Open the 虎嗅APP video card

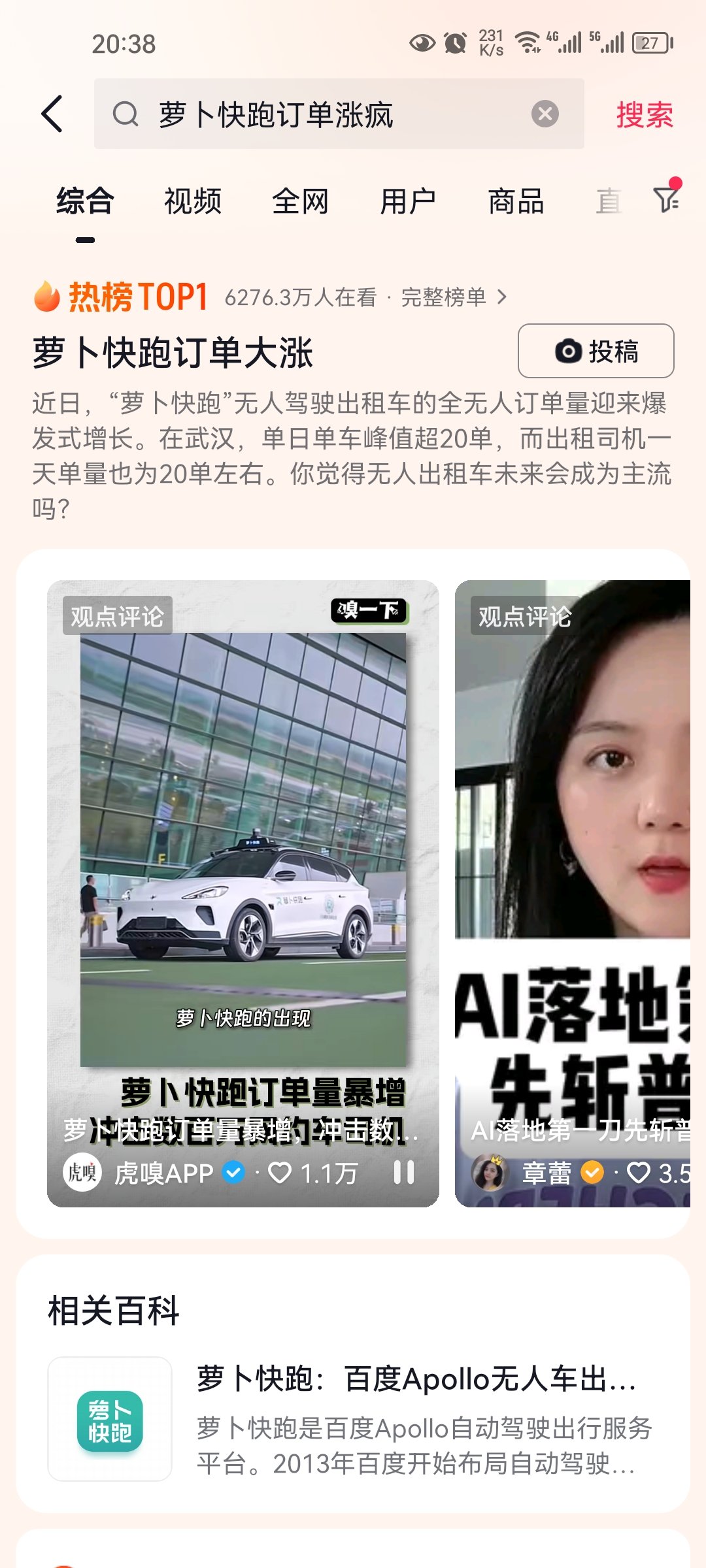[243, 849]
